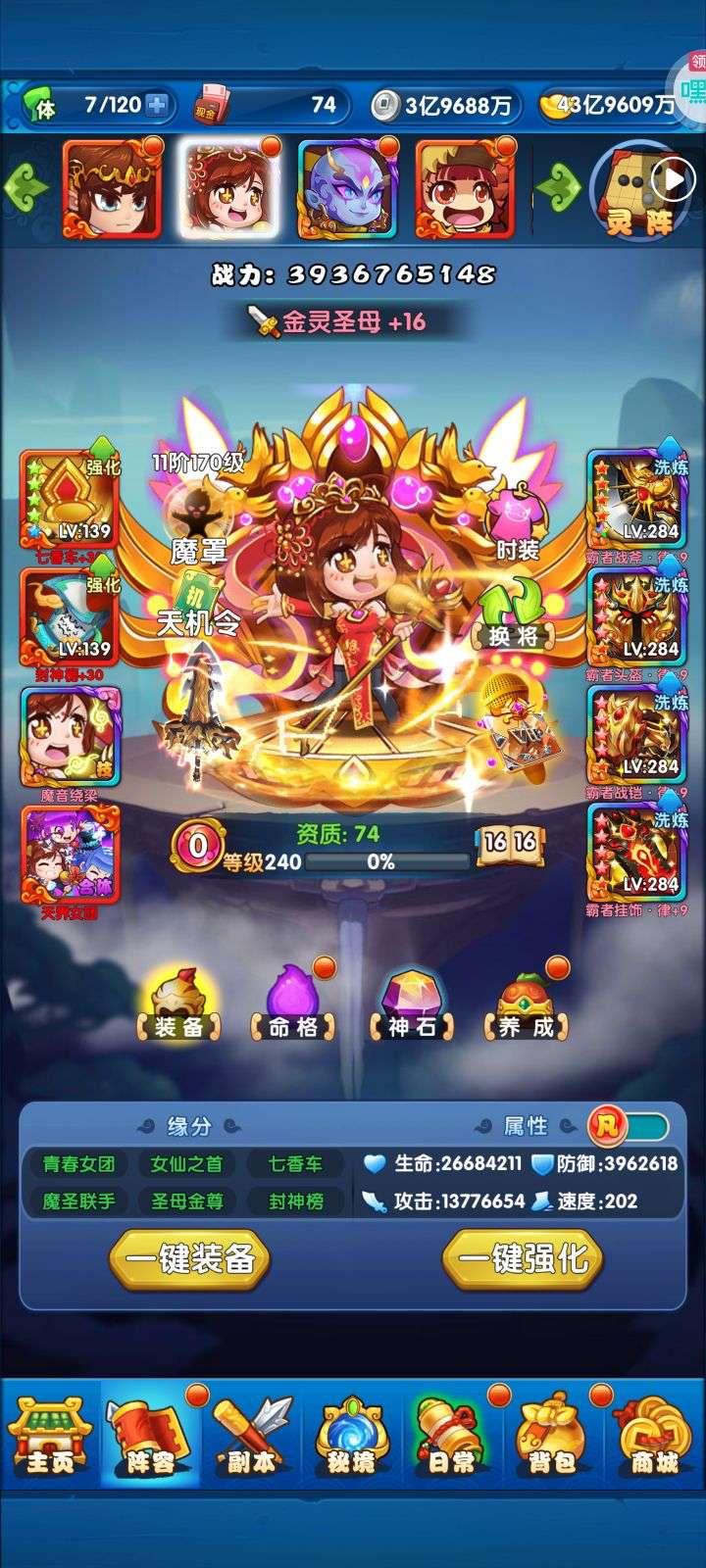Open the 背包 backpack tab
706x1568 pixels.
551,1437
